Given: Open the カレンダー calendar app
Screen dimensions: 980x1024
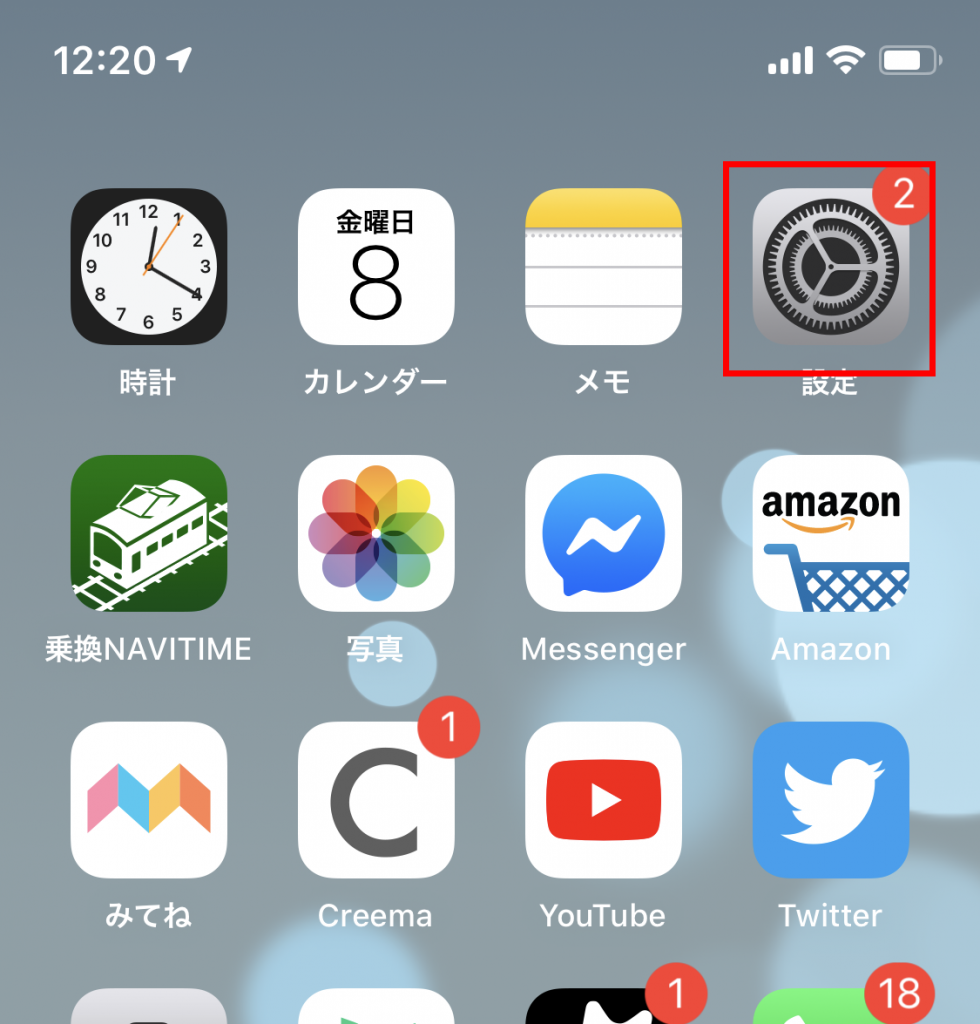Looking at the screenshot, I should [375, 266].
